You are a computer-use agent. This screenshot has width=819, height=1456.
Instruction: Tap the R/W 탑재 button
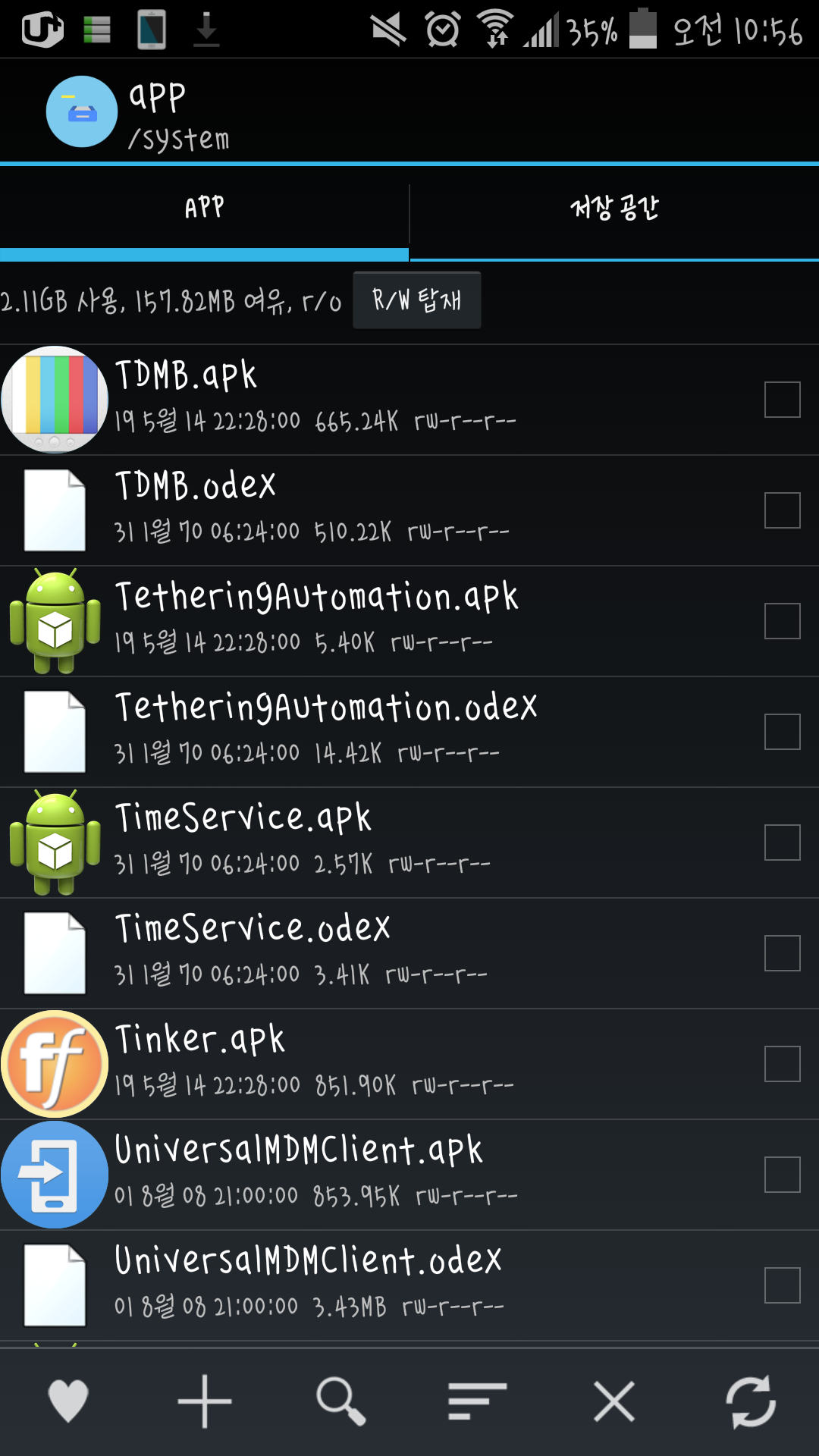click(416, 300)
